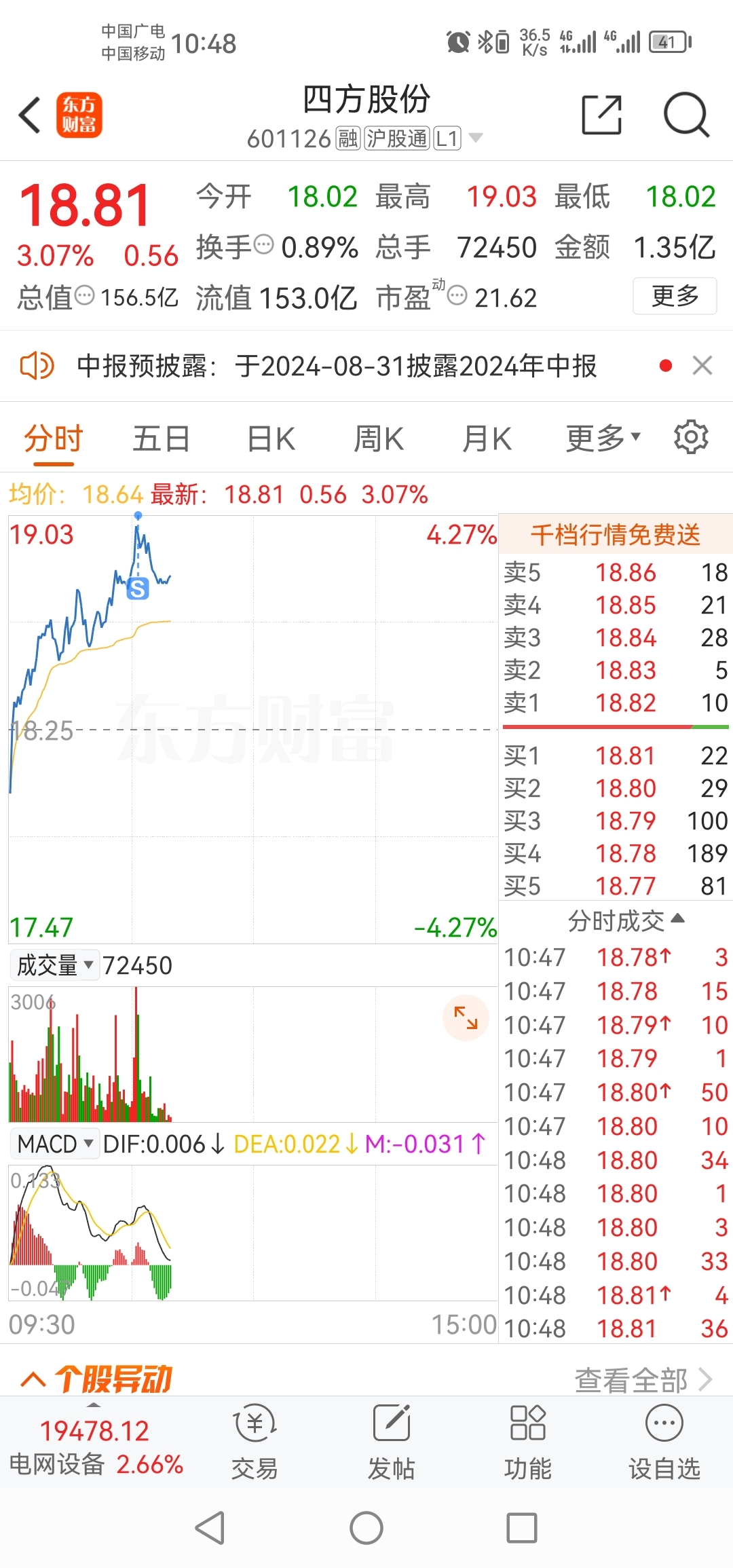Select the 月K chart tab
This screenshot has height=1568, width=733.
tap(487, 438)
